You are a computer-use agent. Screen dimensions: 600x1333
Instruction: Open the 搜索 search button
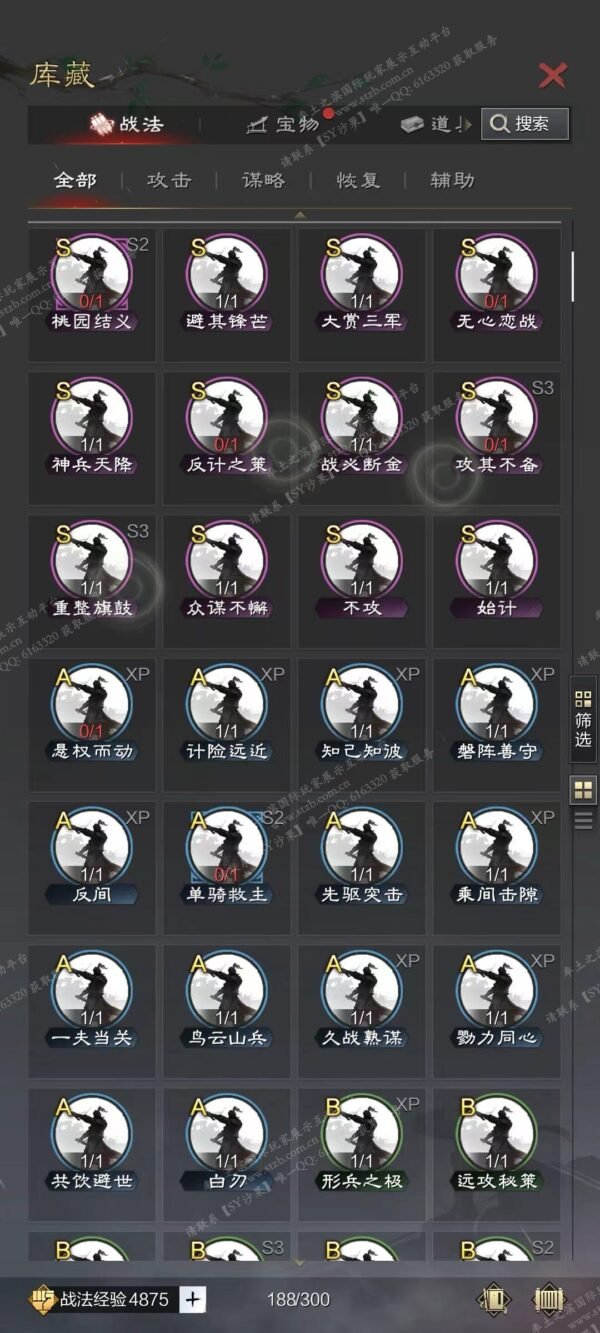coord(525,124)
